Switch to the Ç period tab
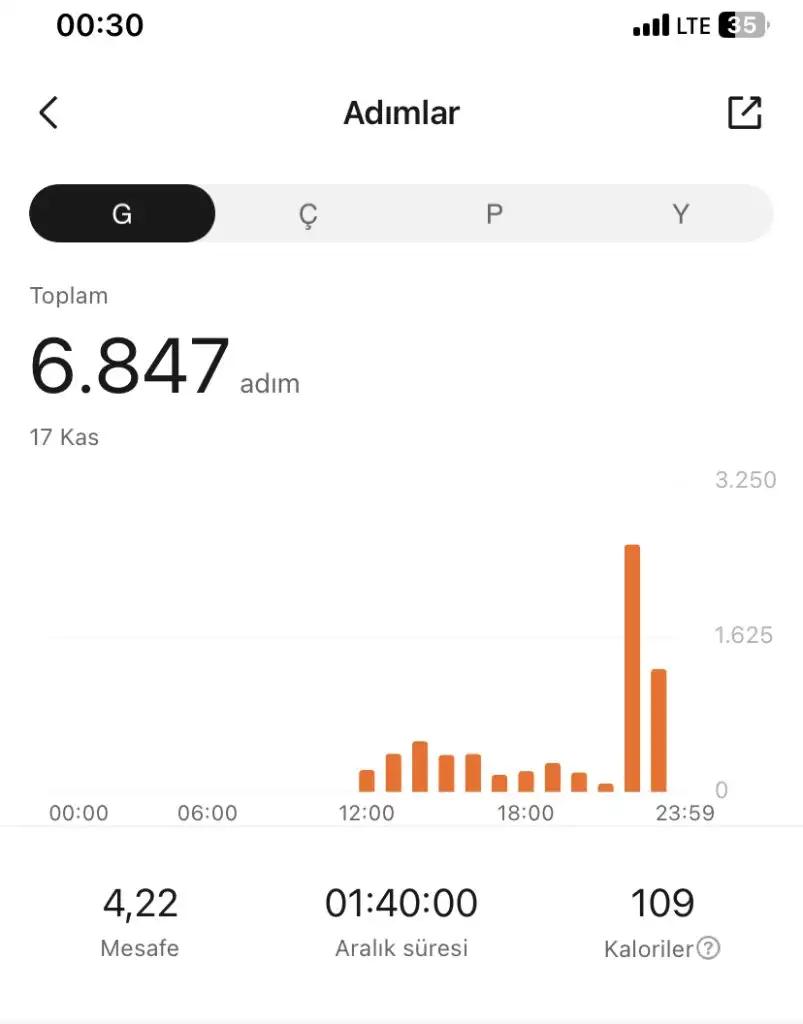803x1024 pixels. coord(308,214)
